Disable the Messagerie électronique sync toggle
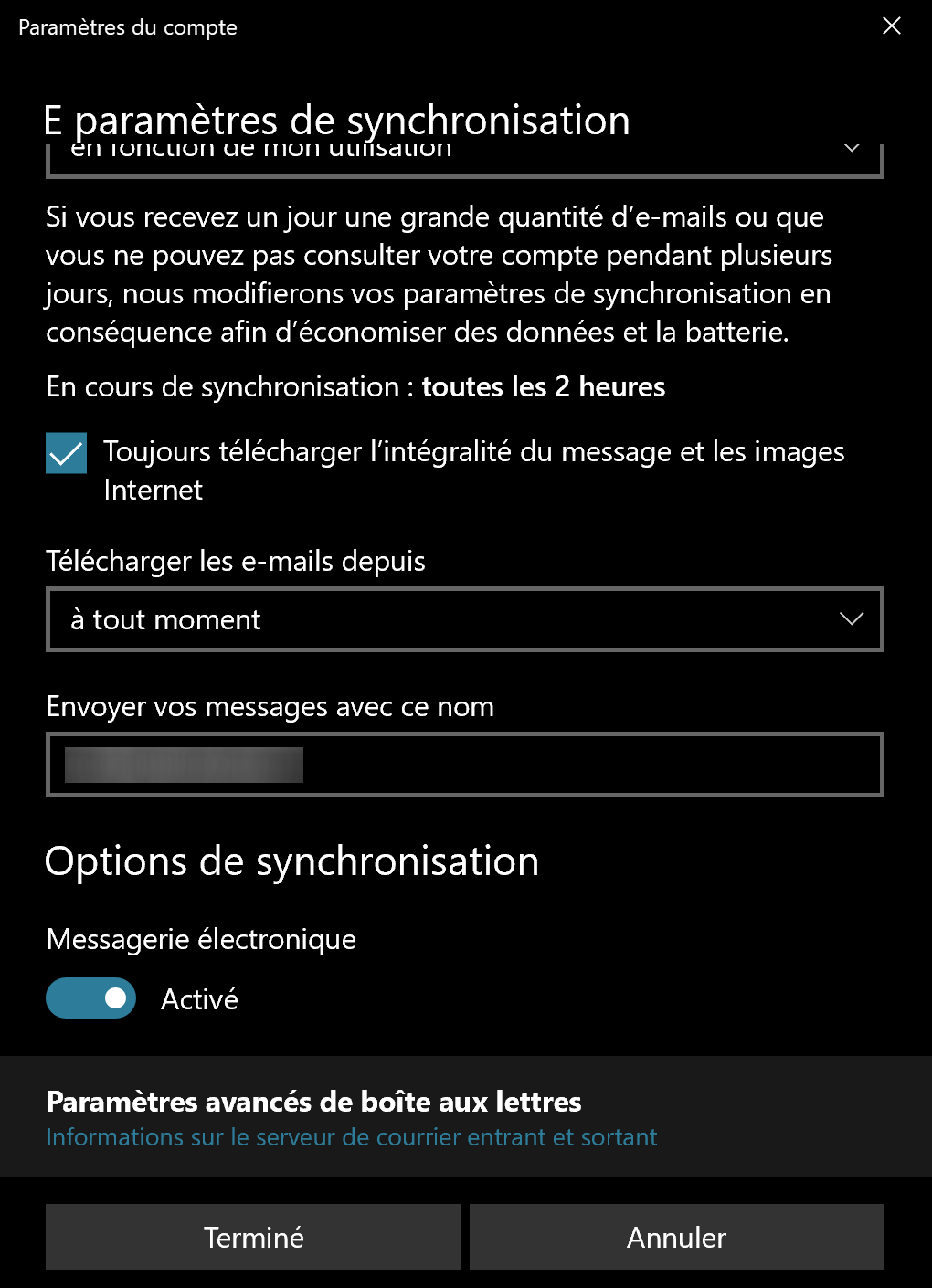 [x=91, y=998]
